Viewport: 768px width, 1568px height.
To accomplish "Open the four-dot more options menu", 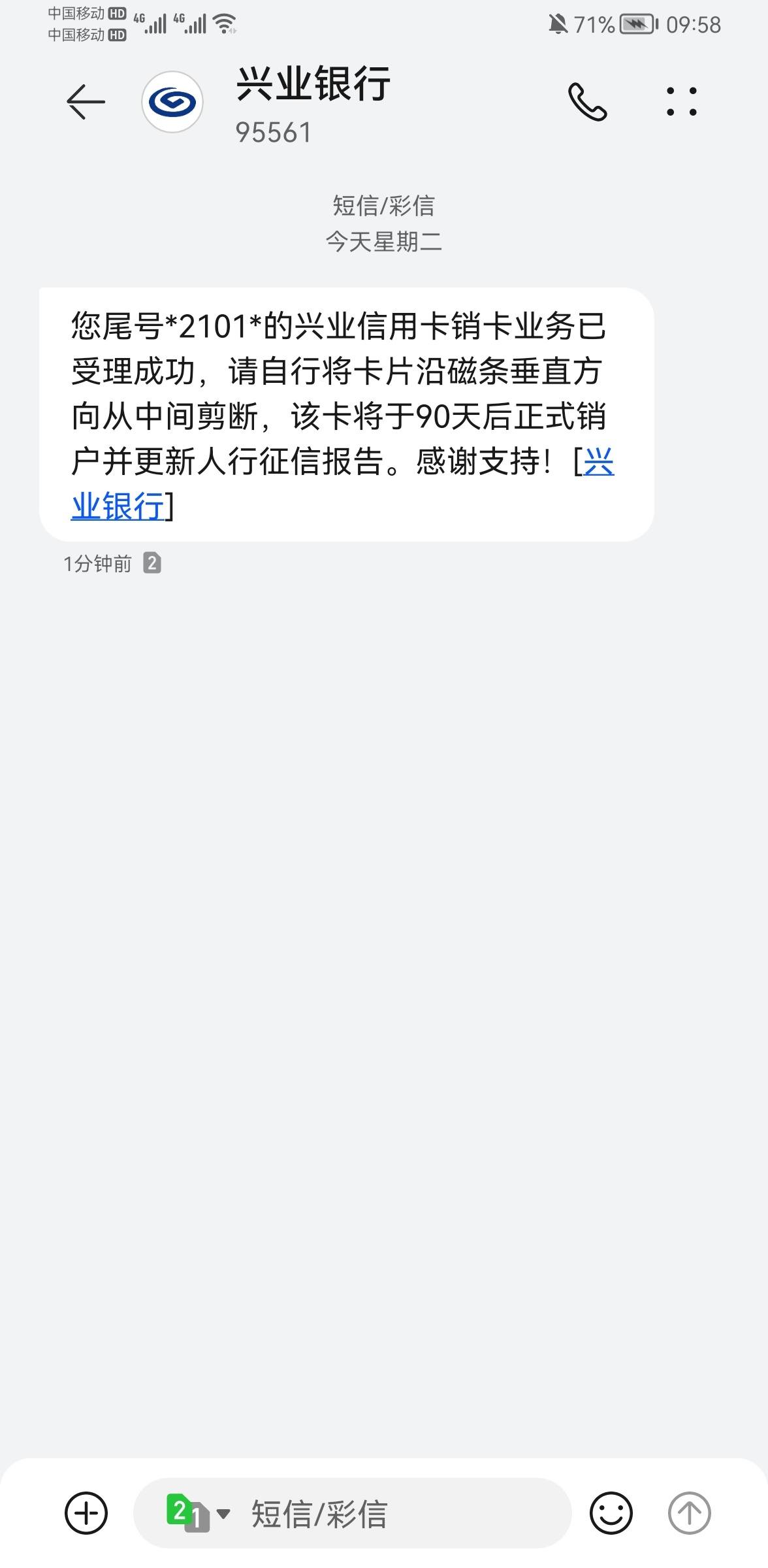I will tap(682, 102).
